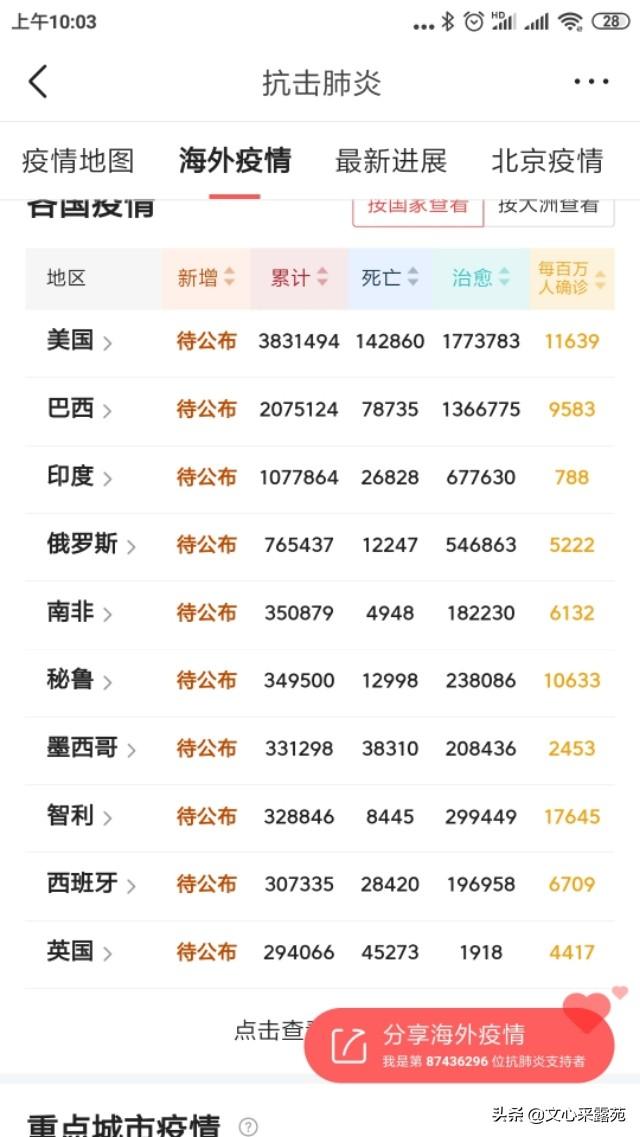Image resolution: width=640 pixels, height=1137 pixels.
Task: Switch to the 最新进展 tab
Action: coord(391,161)
